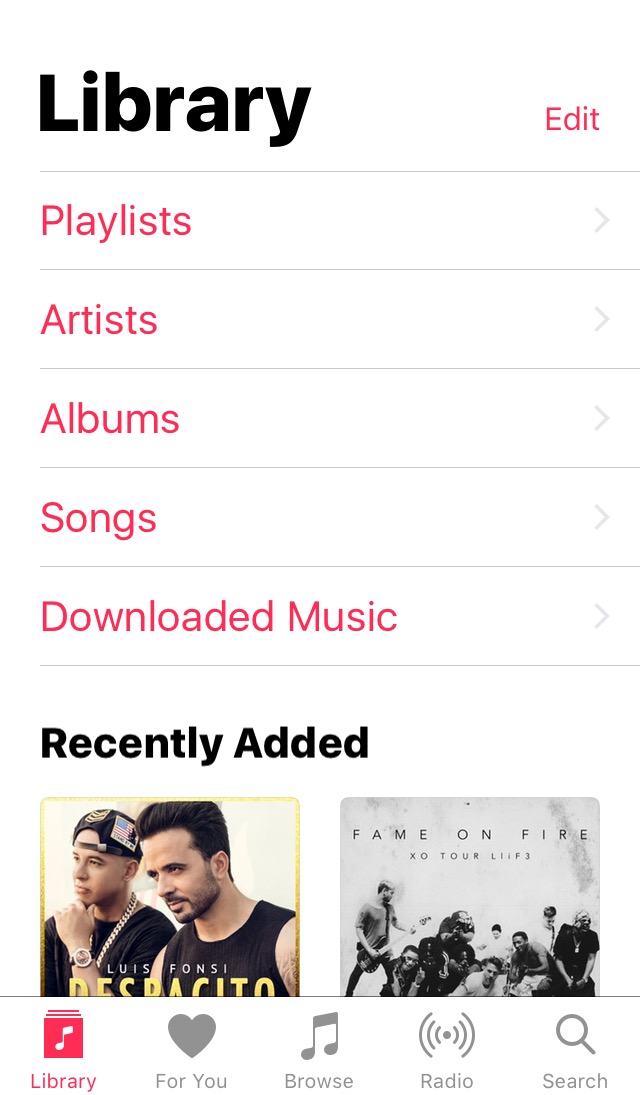Select the Library tab
The width and height of the screenshot is (640, 1095).
point(63,1049)
